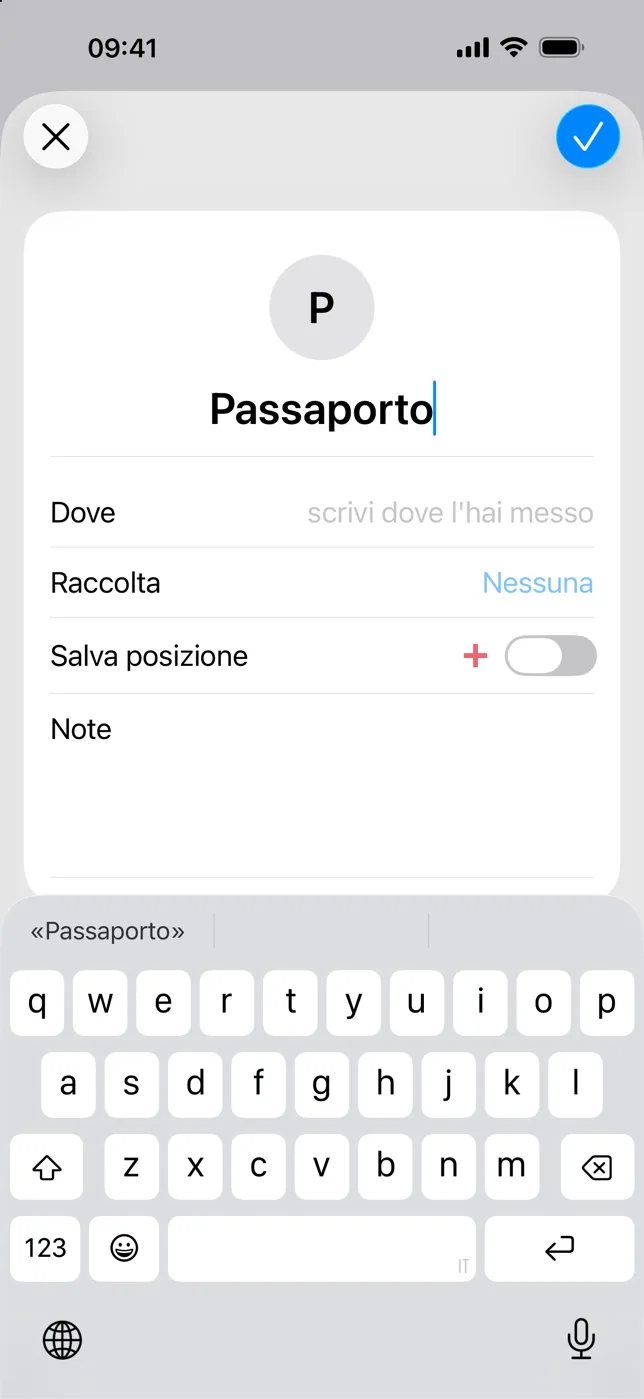Start dictation with the microphone key

[x=581, y=1339]
